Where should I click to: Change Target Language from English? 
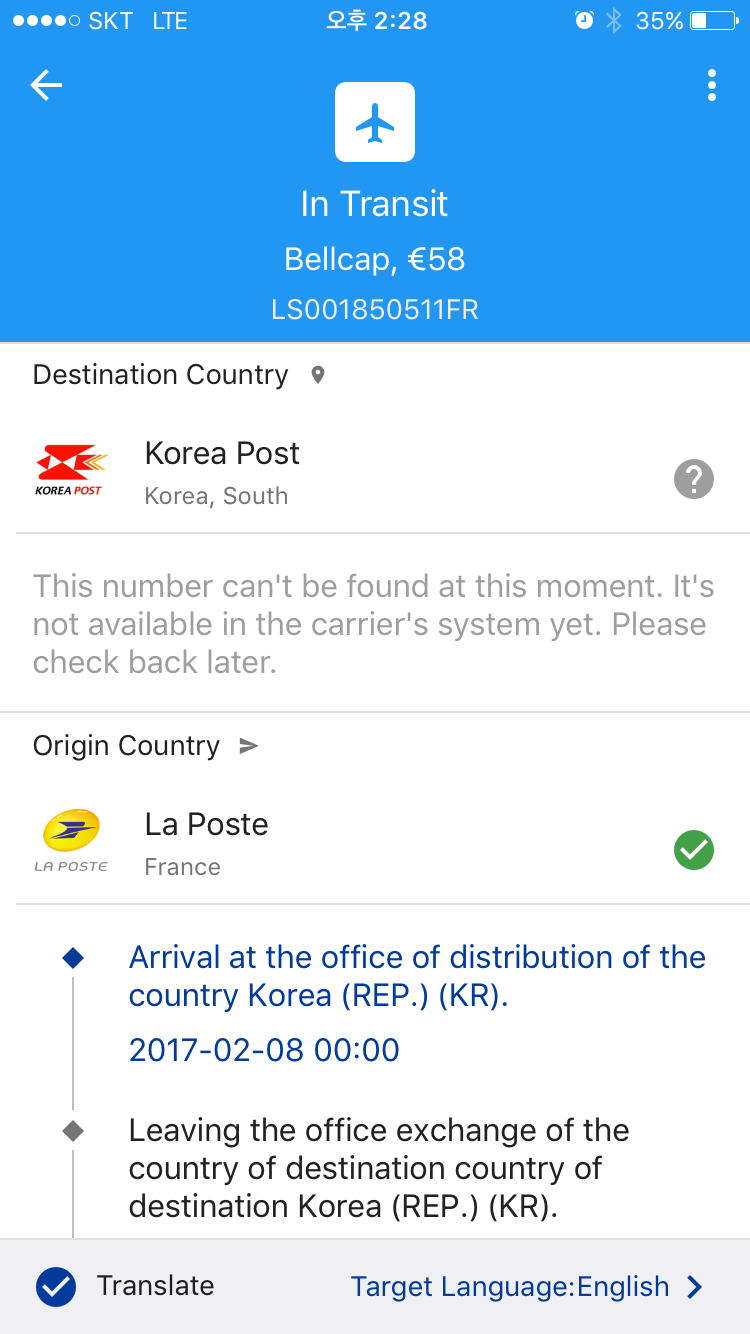tap(527, 1286)
